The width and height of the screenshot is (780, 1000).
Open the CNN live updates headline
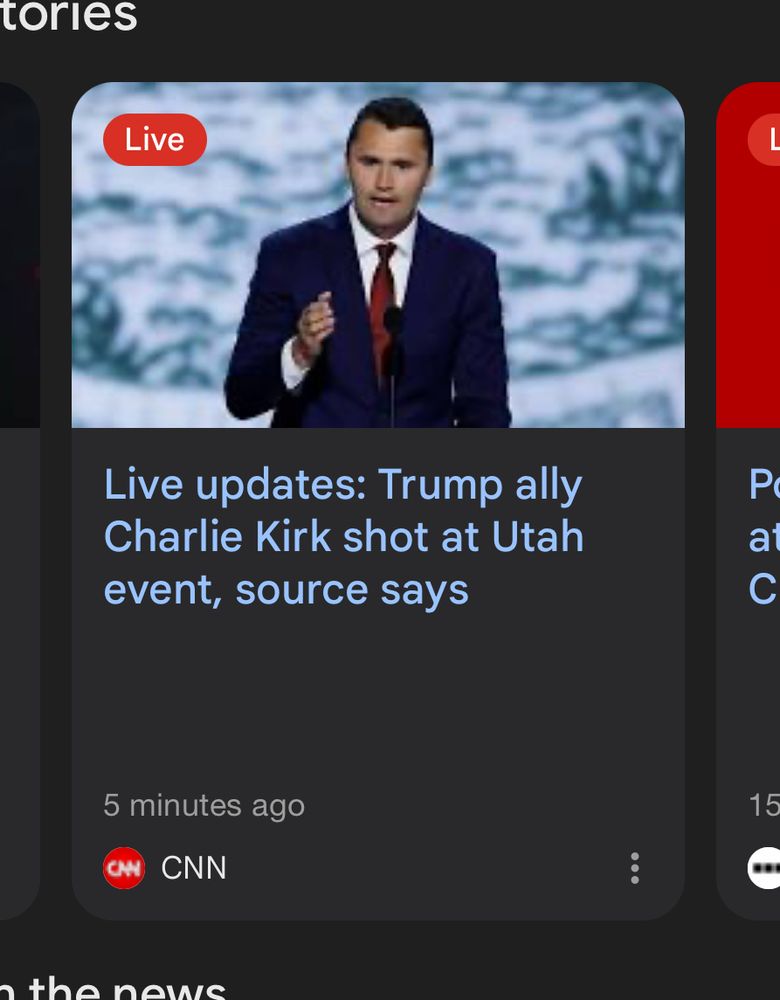tap(343, 538)
